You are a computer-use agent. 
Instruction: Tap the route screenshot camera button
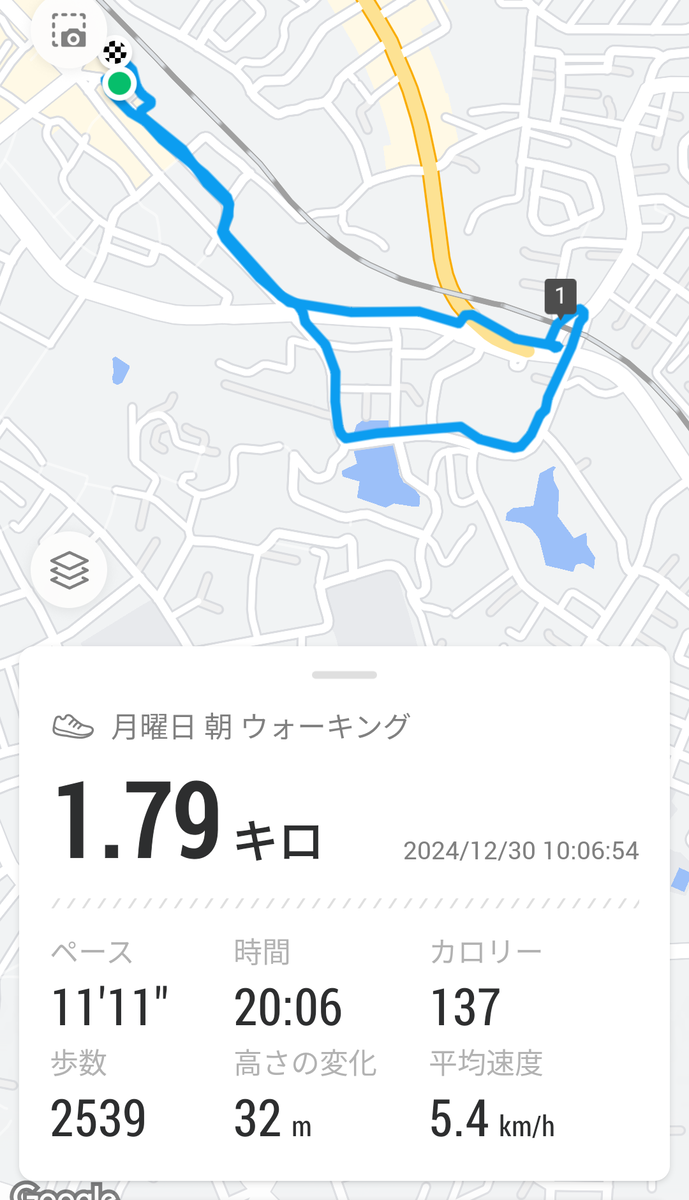coord(69,31)
